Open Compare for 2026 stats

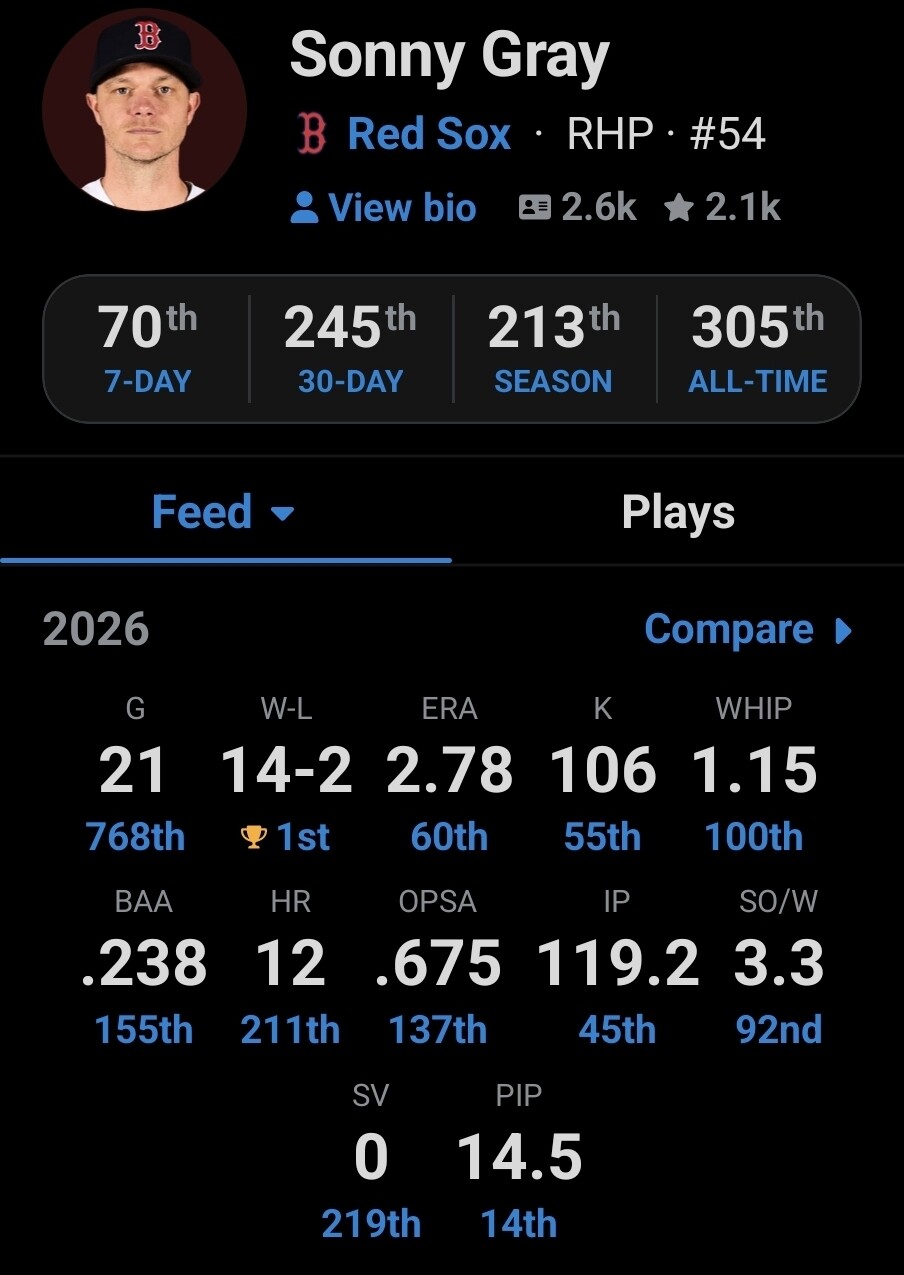click(x=748, y=629)
